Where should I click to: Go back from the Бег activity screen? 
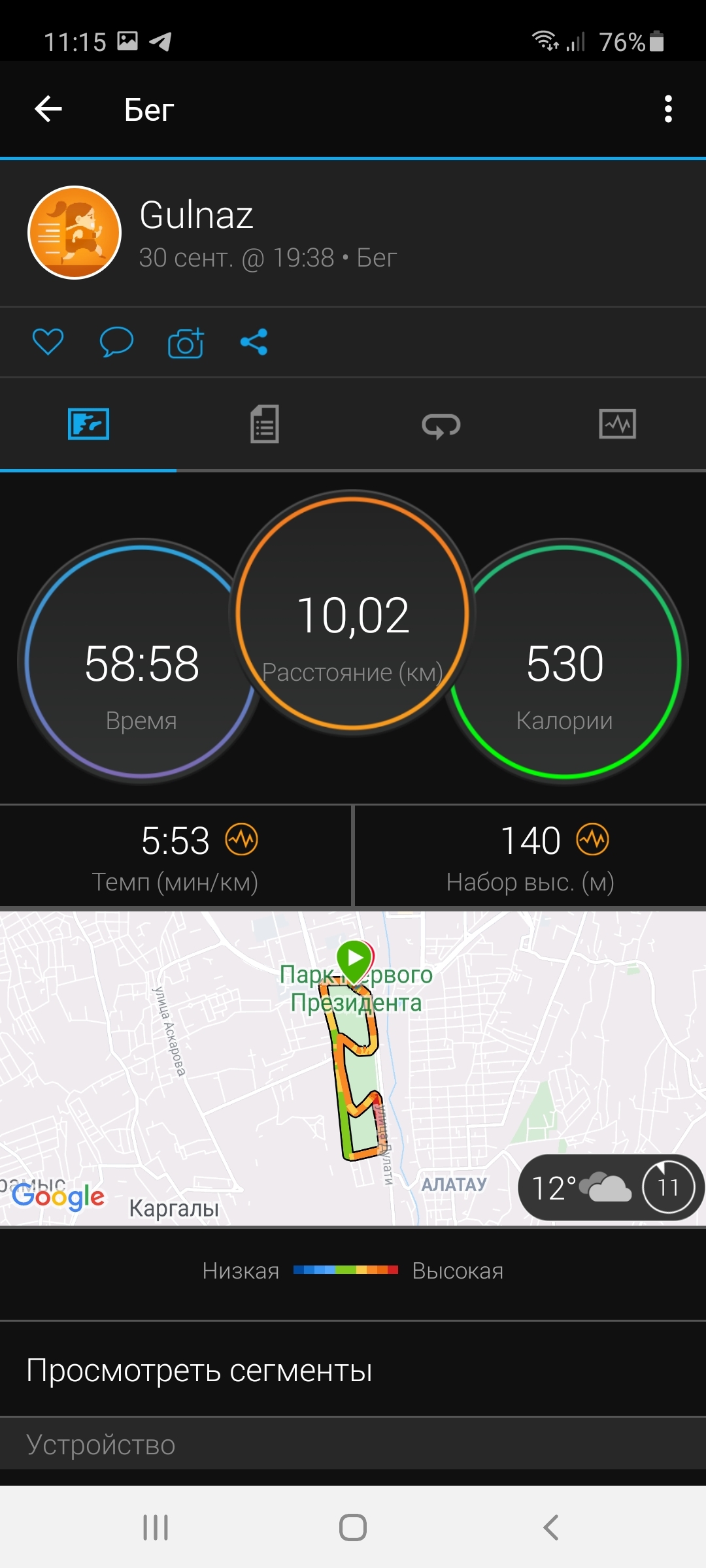click(48, 109)
